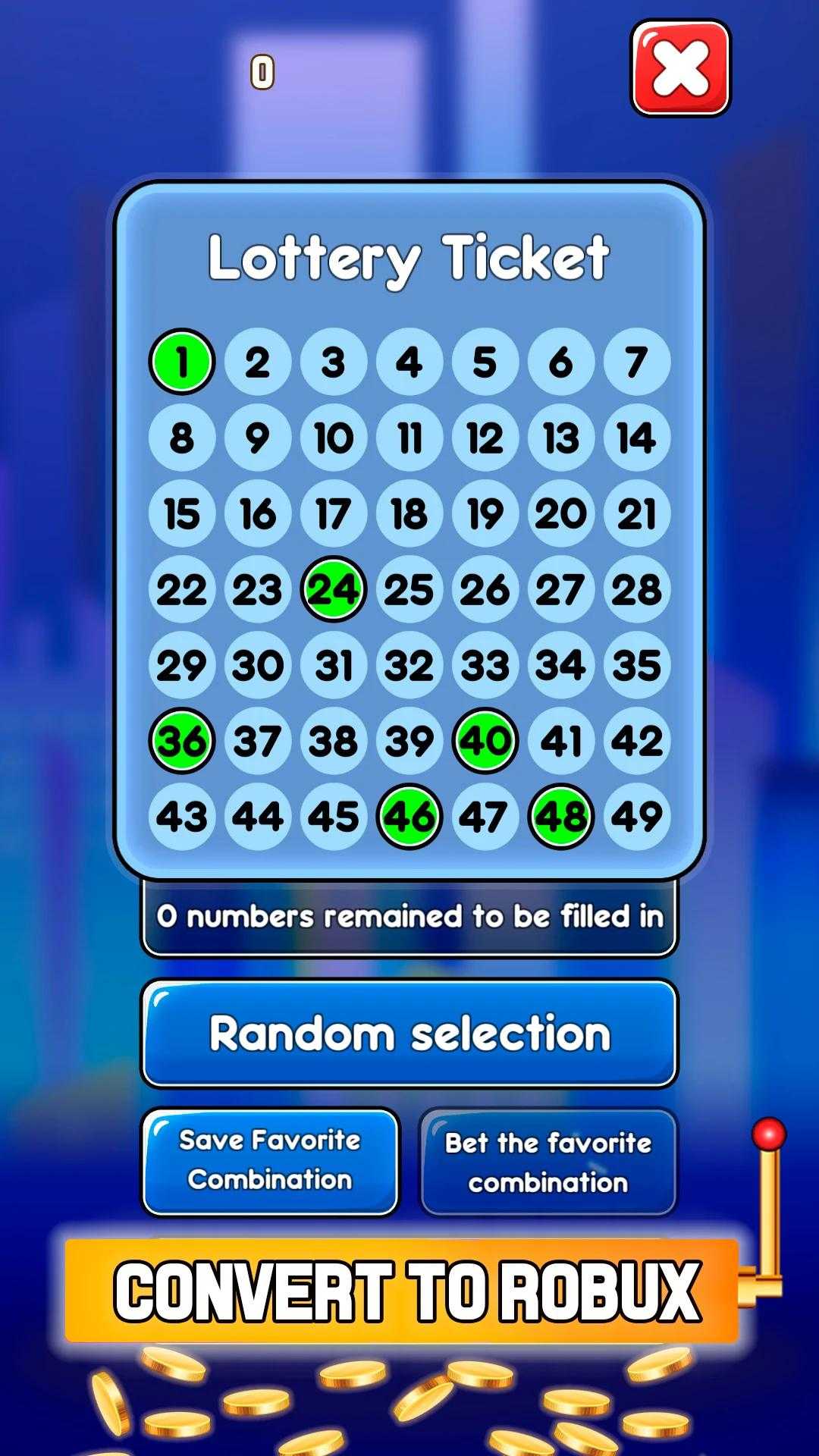
Task: Deselect number 1 on the ticket
Action: tap(181, 362)
